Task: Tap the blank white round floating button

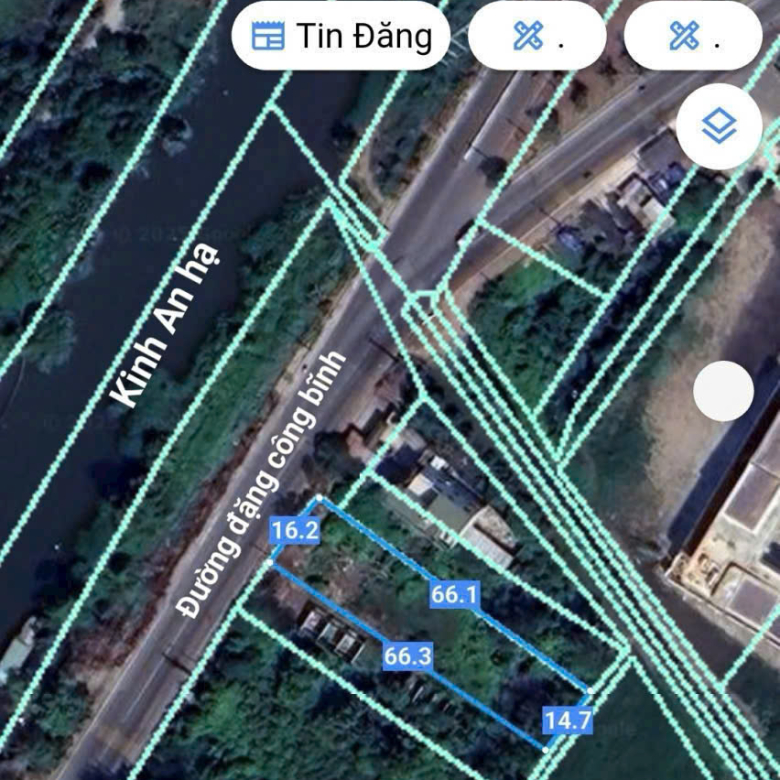Action: coord(723,391)
